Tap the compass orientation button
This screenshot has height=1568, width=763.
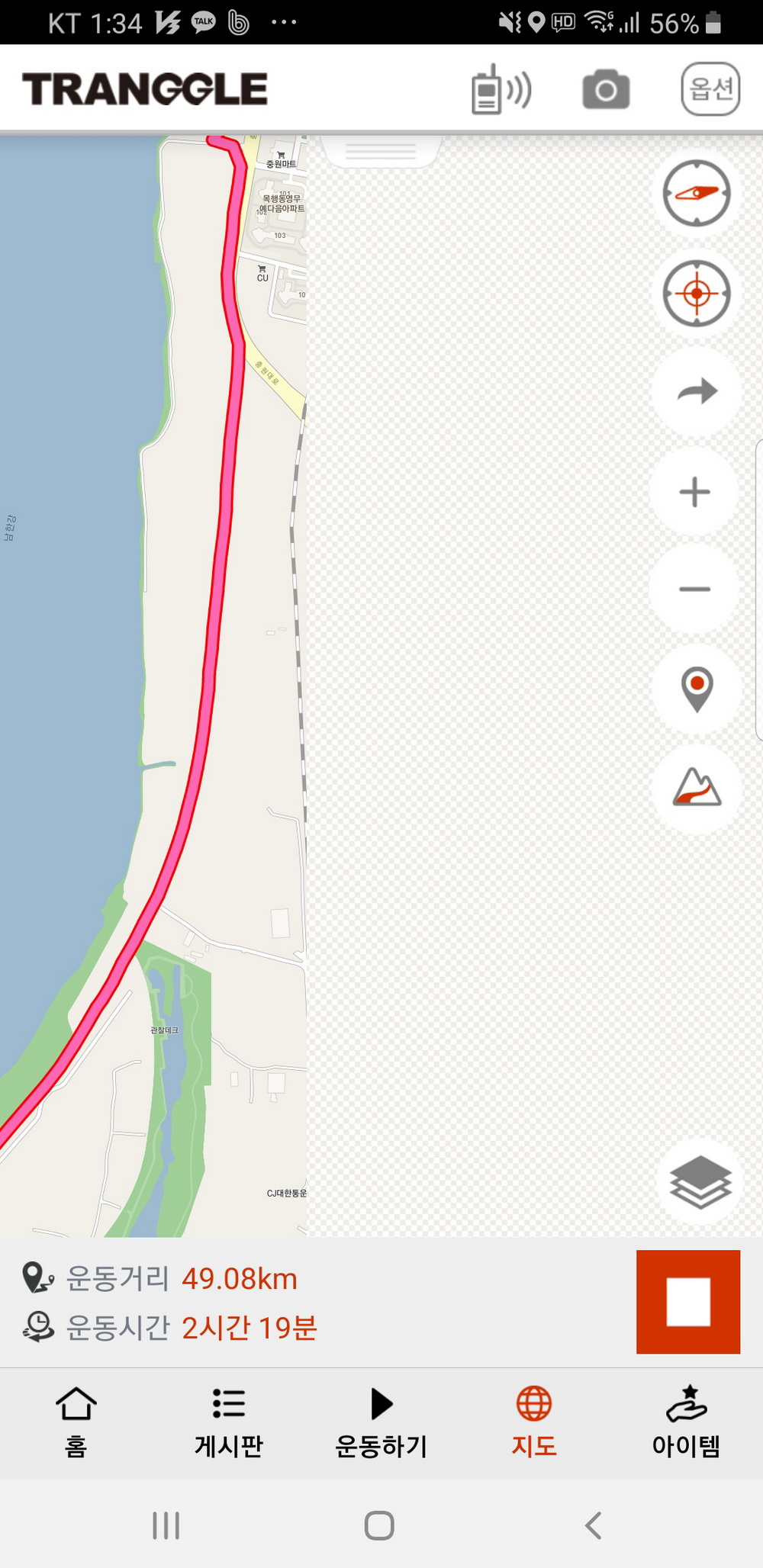[x=696, y=193]
